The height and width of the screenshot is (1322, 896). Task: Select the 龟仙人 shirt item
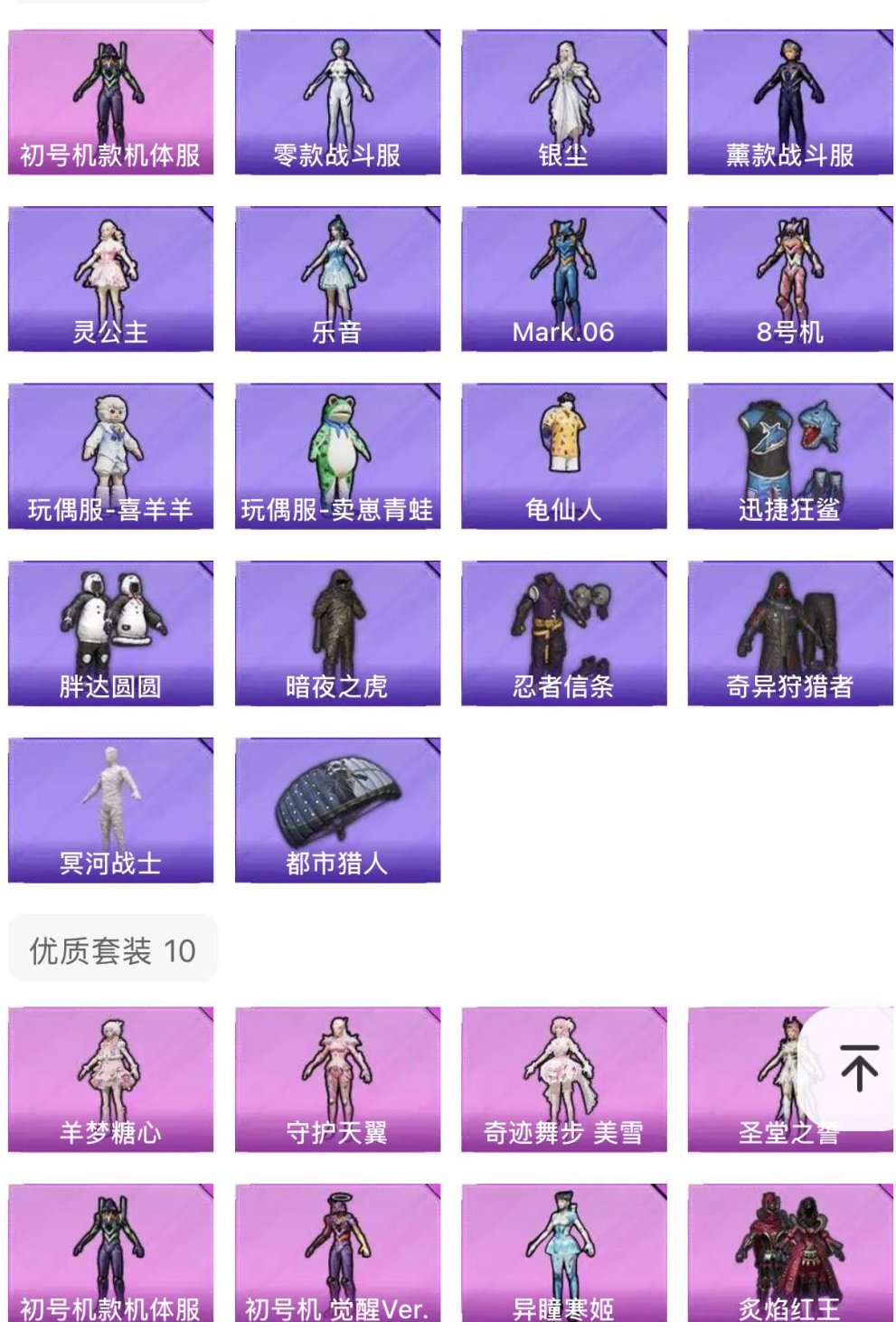click(x=562, y=452)
